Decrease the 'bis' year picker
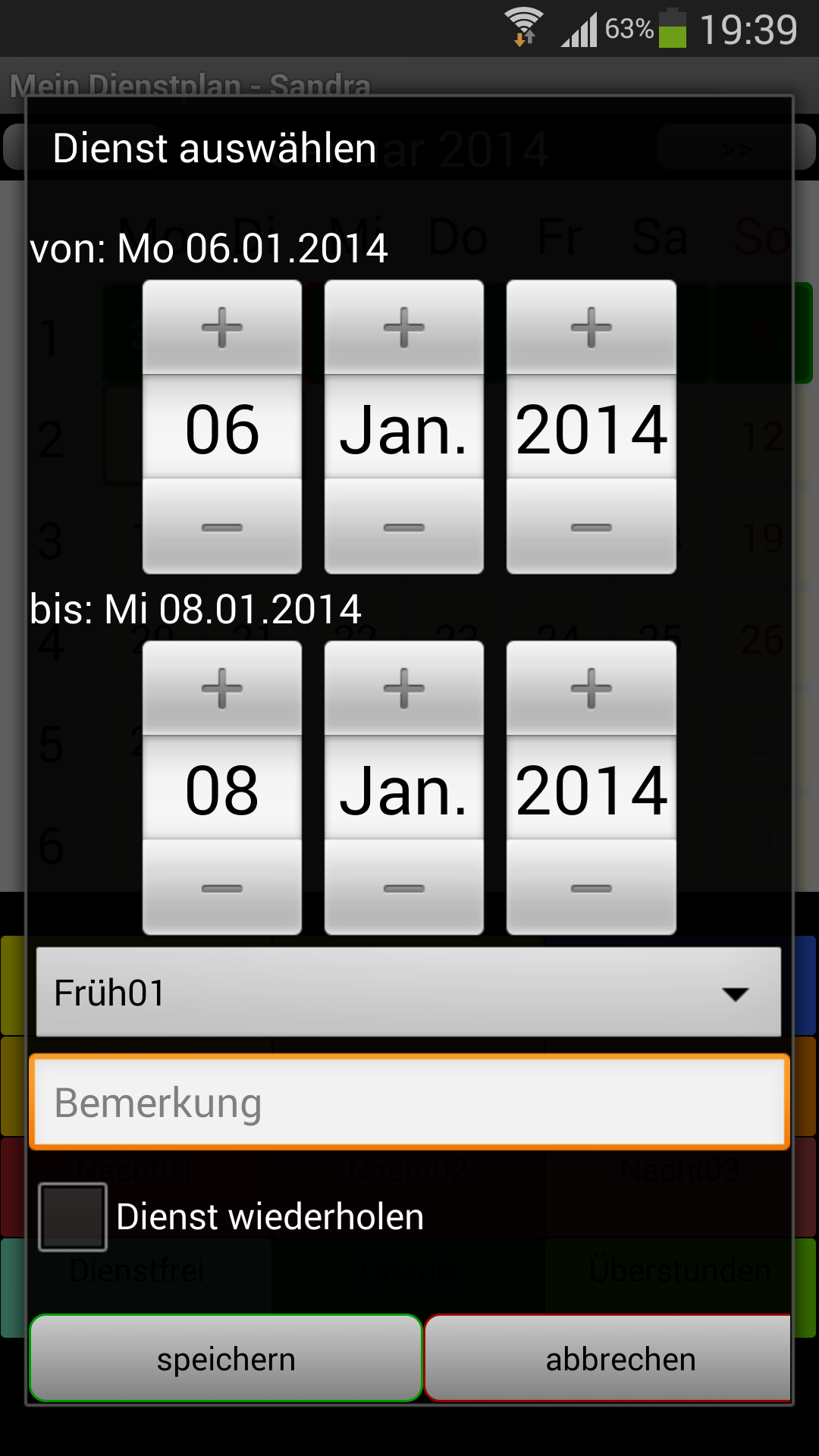 pos(591,887)
